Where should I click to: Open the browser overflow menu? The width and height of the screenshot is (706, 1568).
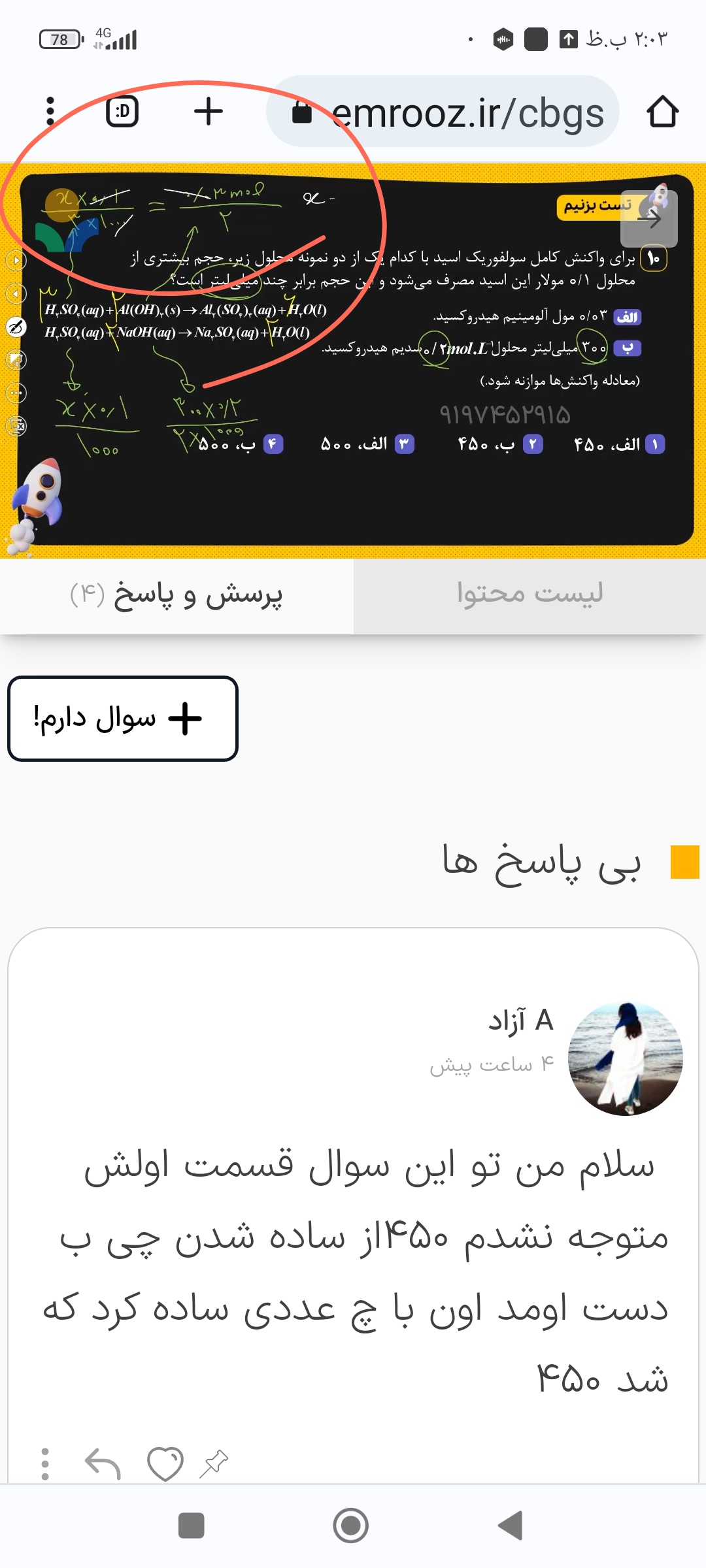click(x=50, y=112)
